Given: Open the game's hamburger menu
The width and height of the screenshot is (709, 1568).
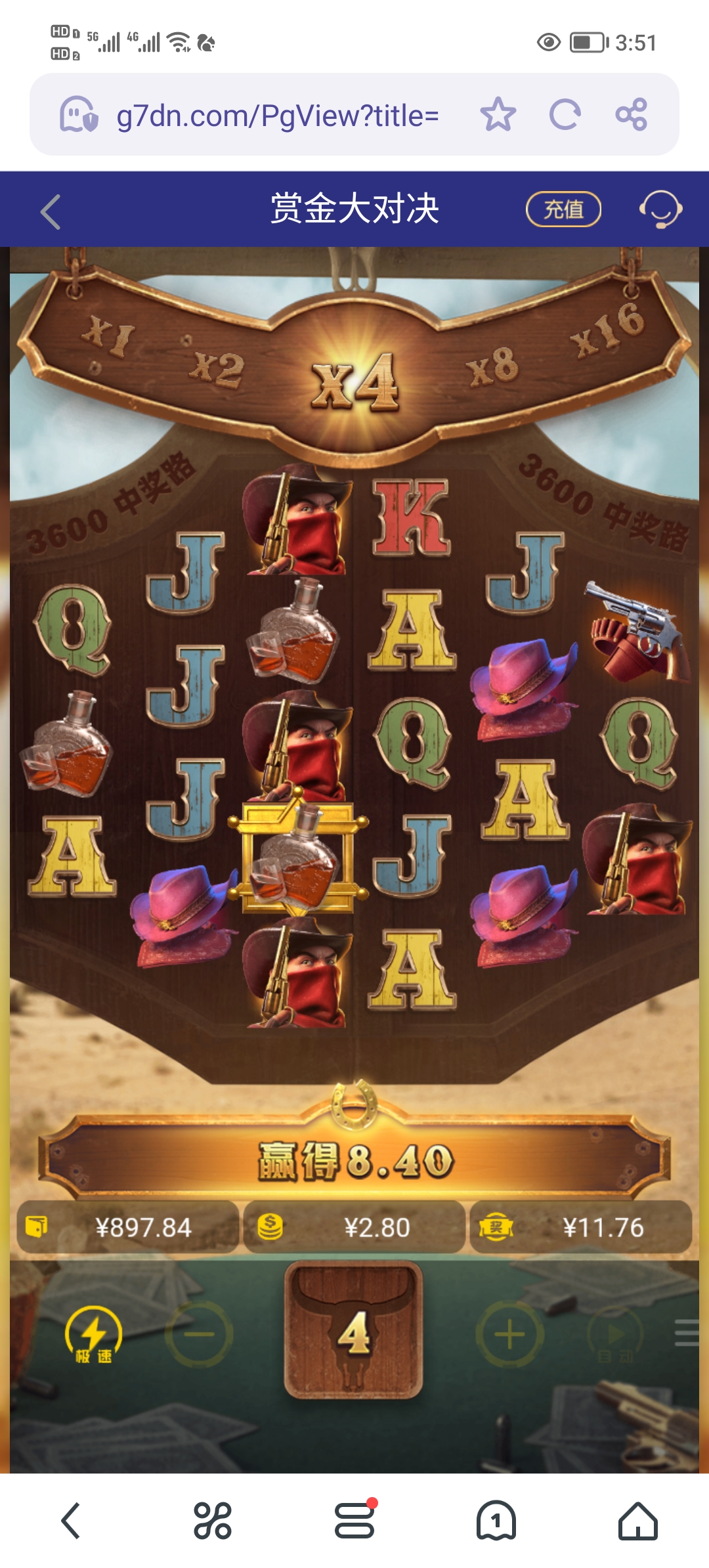Looking at the screenshot, I should [x=686, y=1333].
